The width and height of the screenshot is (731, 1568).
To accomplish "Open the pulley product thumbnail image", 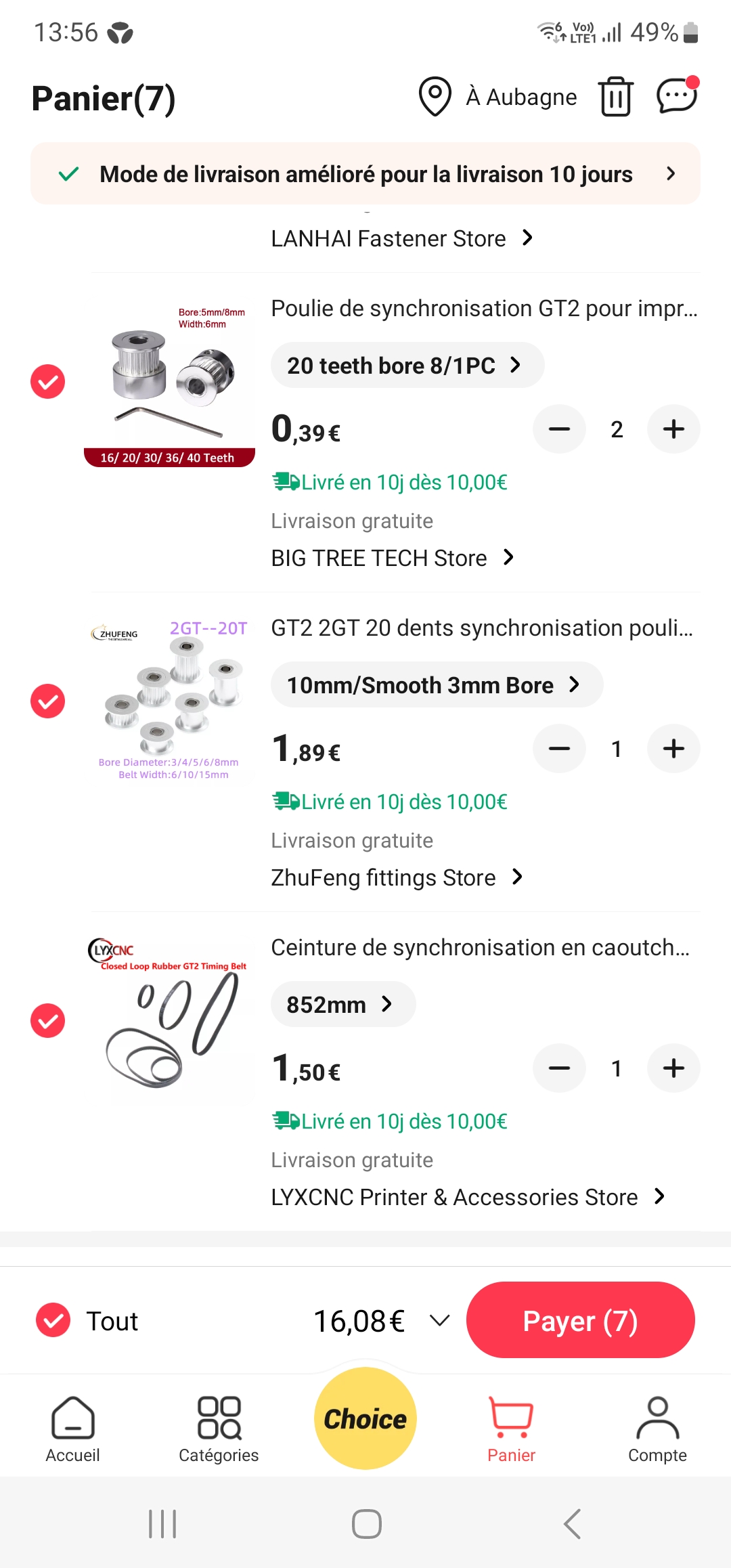I will [170, 379].
